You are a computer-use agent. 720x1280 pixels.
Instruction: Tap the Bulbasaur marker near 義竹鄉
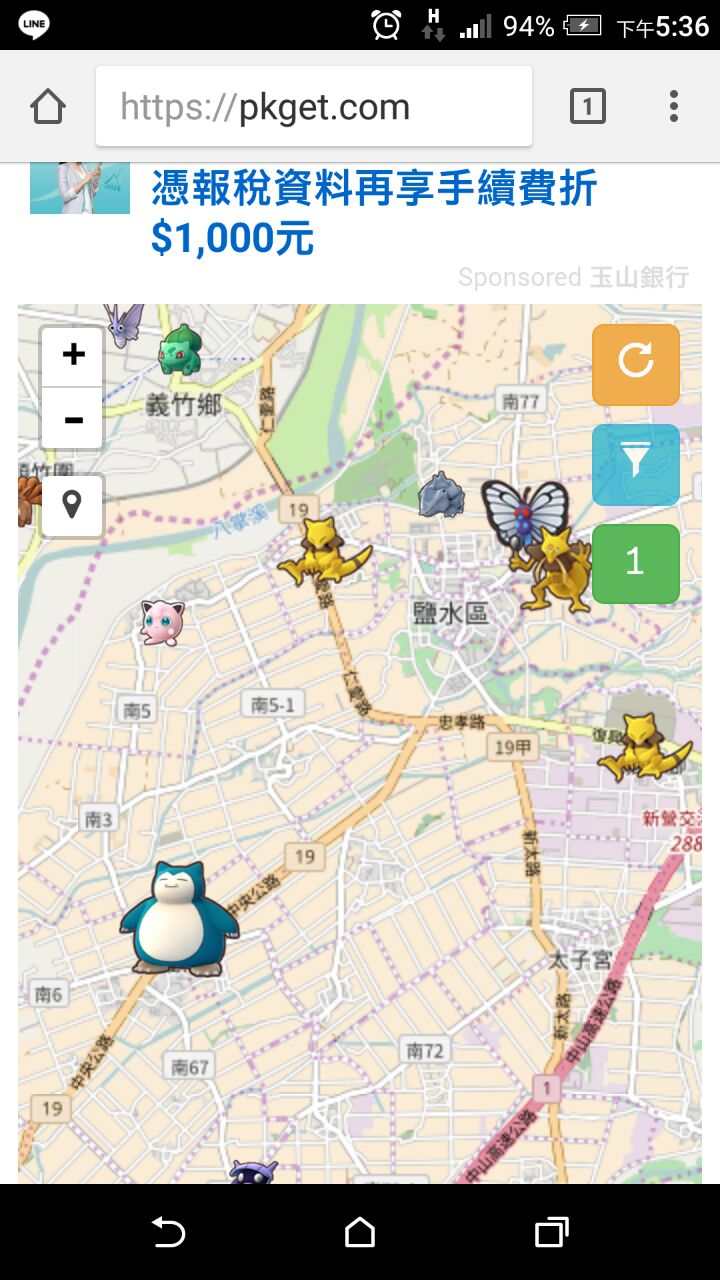(x=181, y=349)
